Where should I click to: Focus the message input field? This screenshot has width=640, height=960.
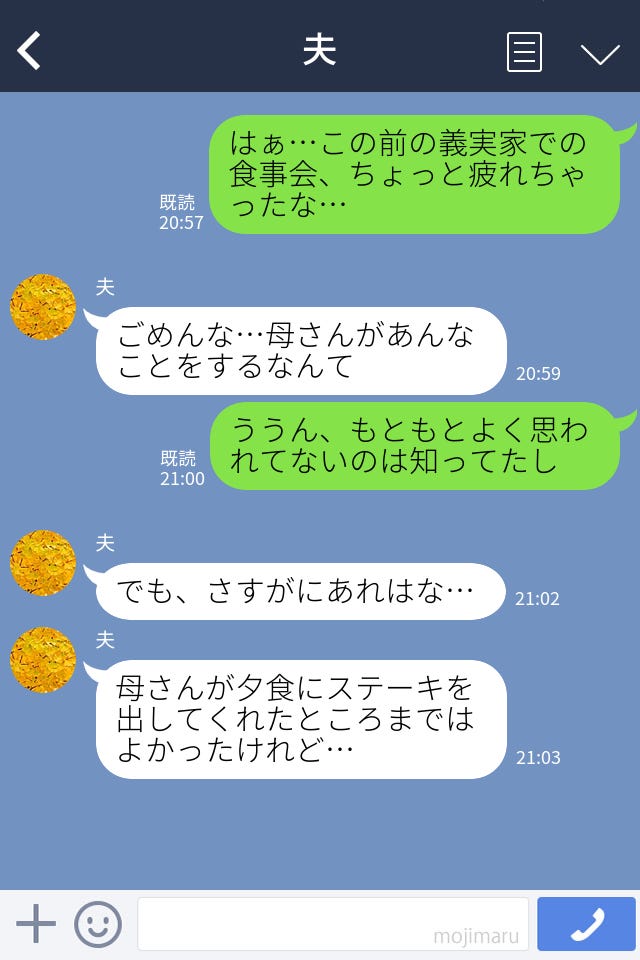(x=332, y=924)
